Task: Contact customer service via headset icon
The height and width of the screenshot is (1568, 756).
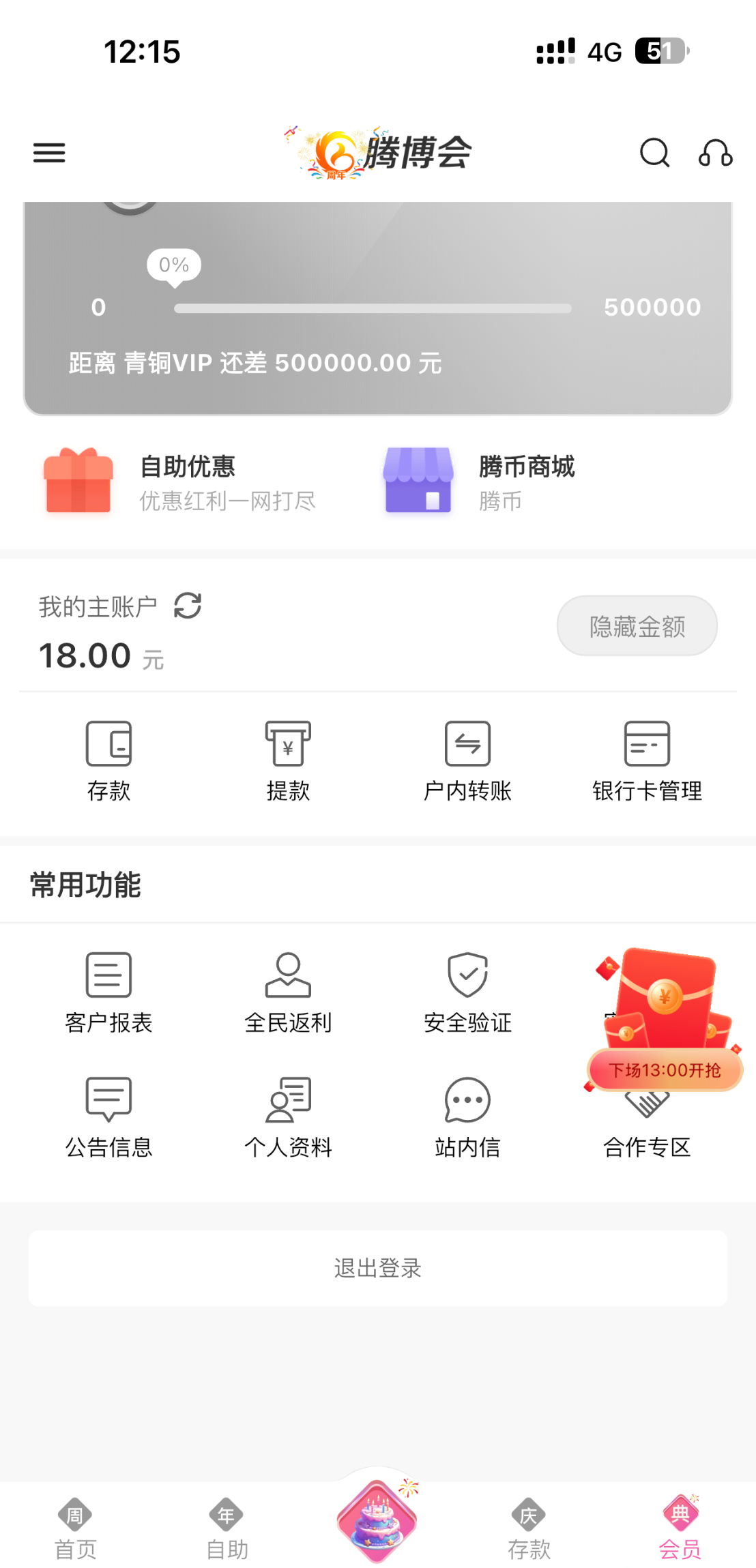Action: coord(715,153)
